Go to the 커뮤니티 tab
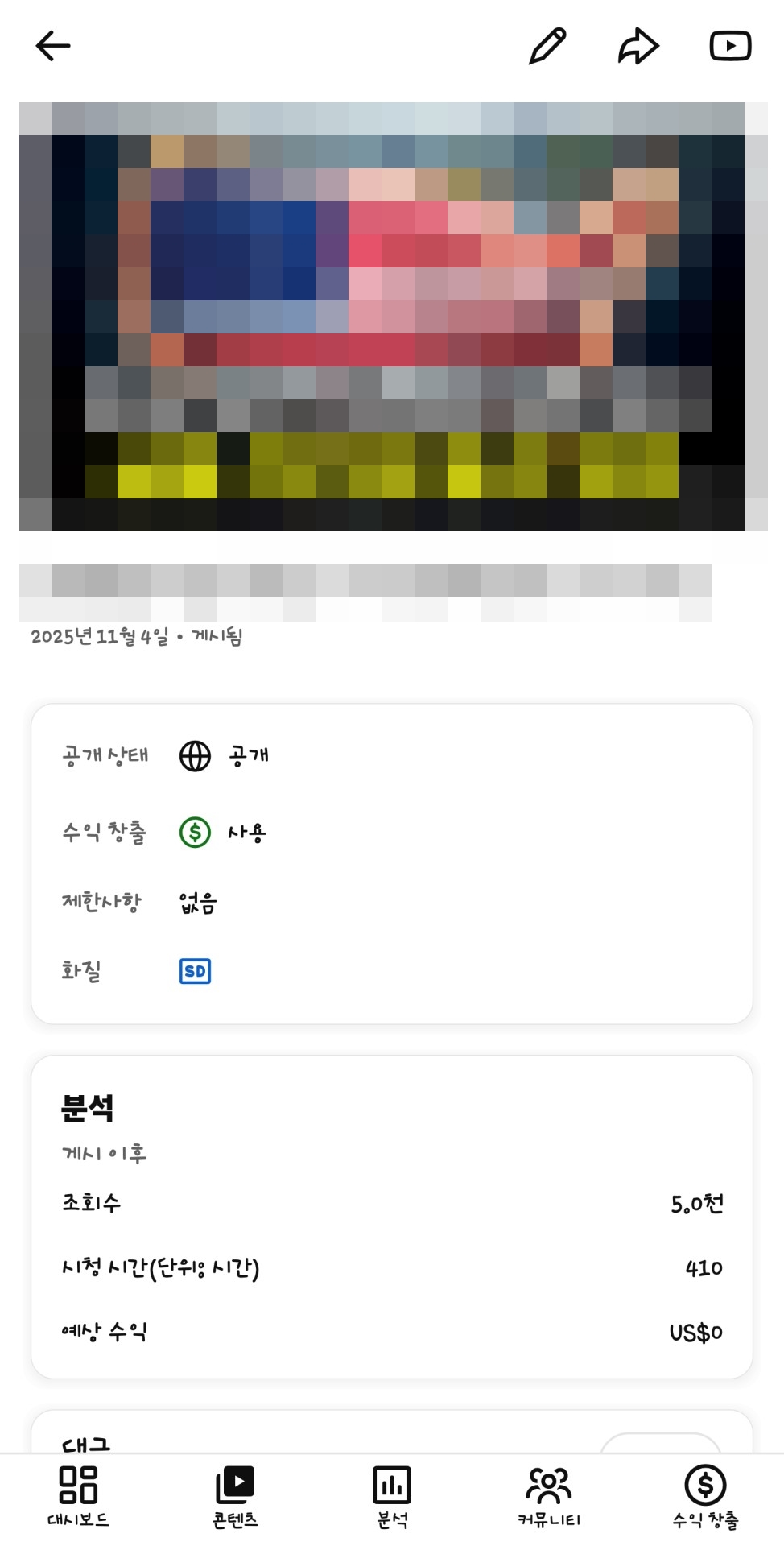The width and height of the screenshot is (784, 1546). pyautogui.click(x=549, y=1497)
